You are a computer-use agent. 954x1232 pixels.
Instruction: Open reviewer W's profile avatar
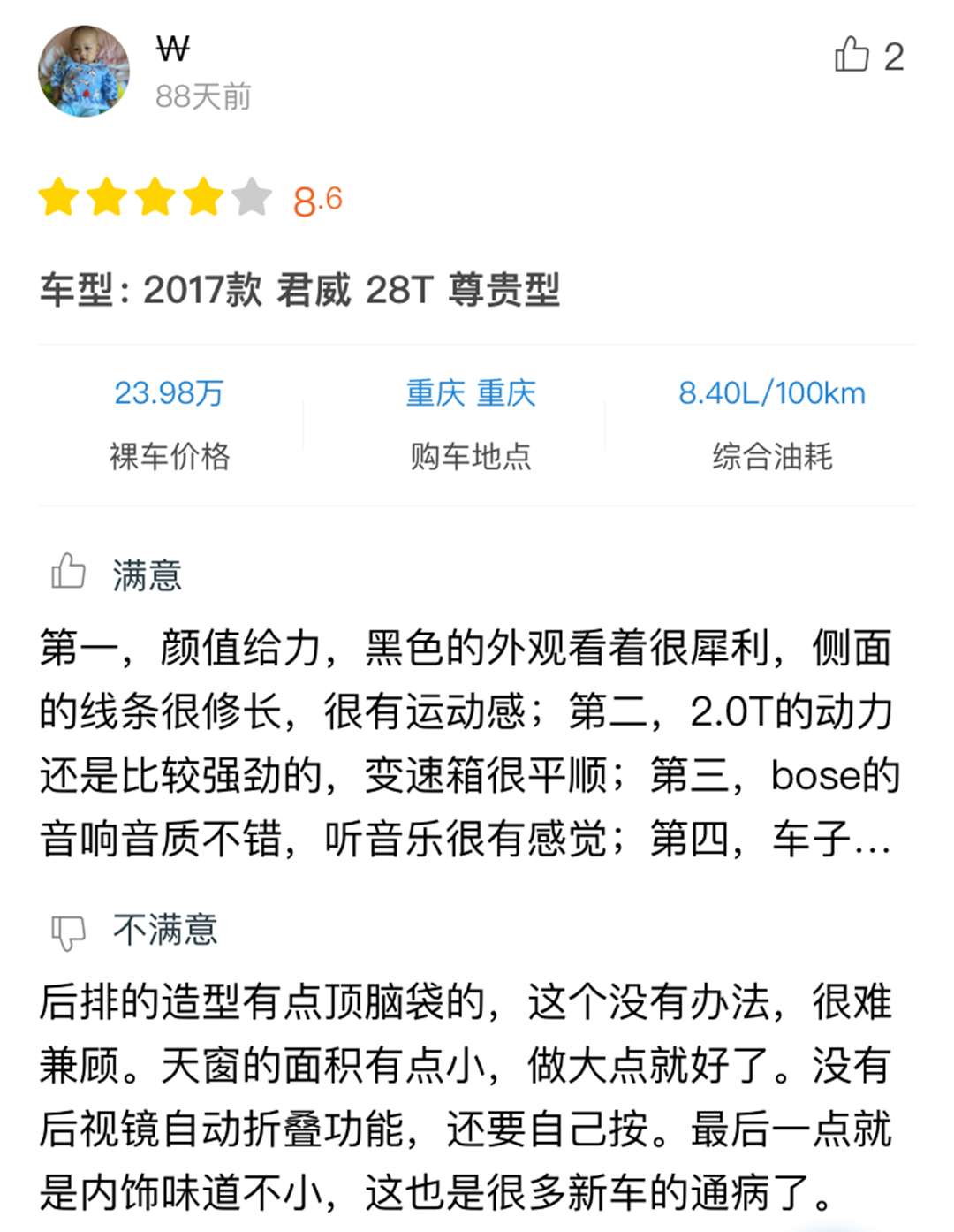(84, 71)
